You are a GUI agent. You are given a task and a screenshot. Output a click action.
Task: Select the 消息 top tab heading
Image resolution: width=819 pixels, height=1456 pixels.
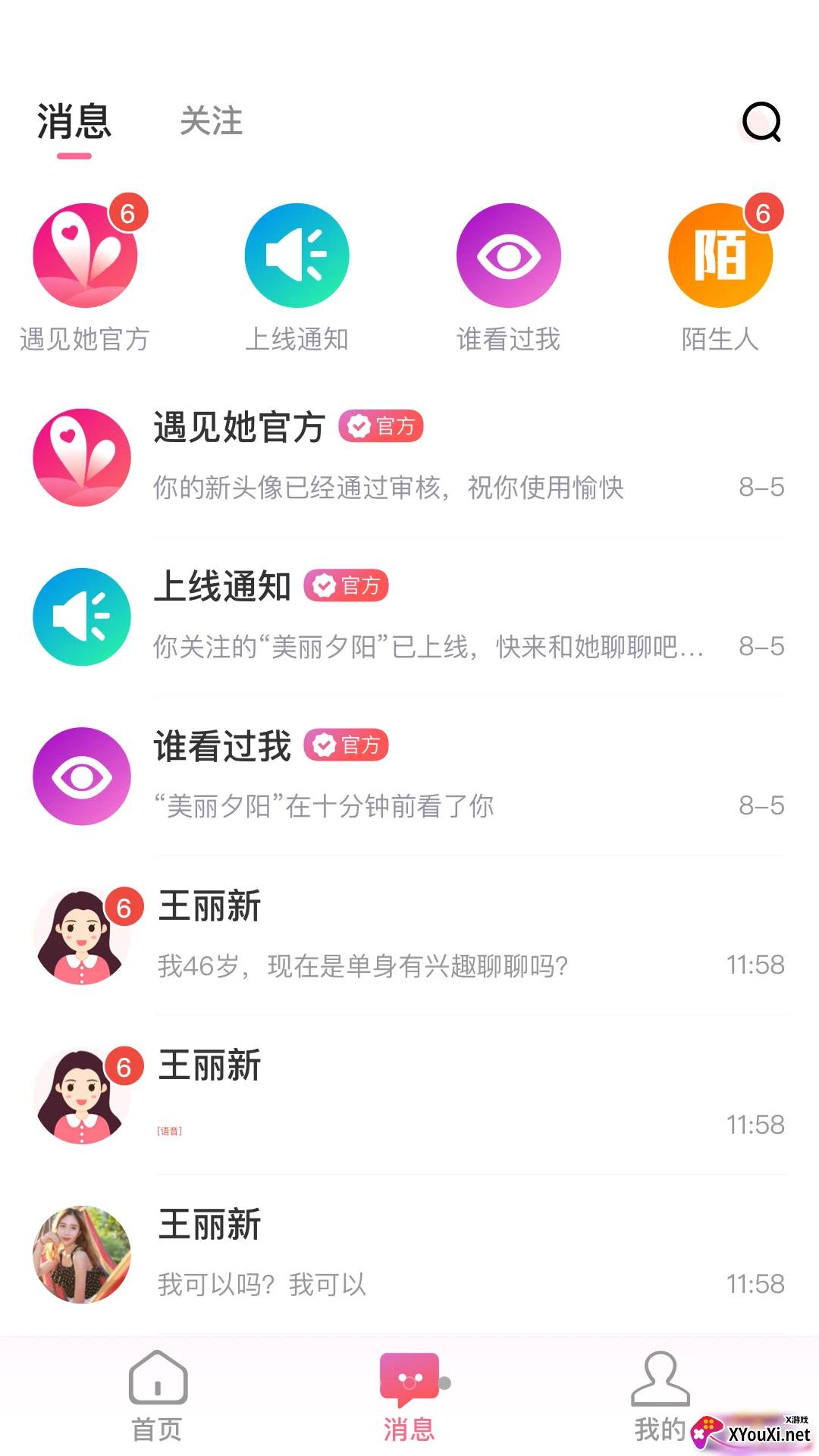[x=74, y=121]
